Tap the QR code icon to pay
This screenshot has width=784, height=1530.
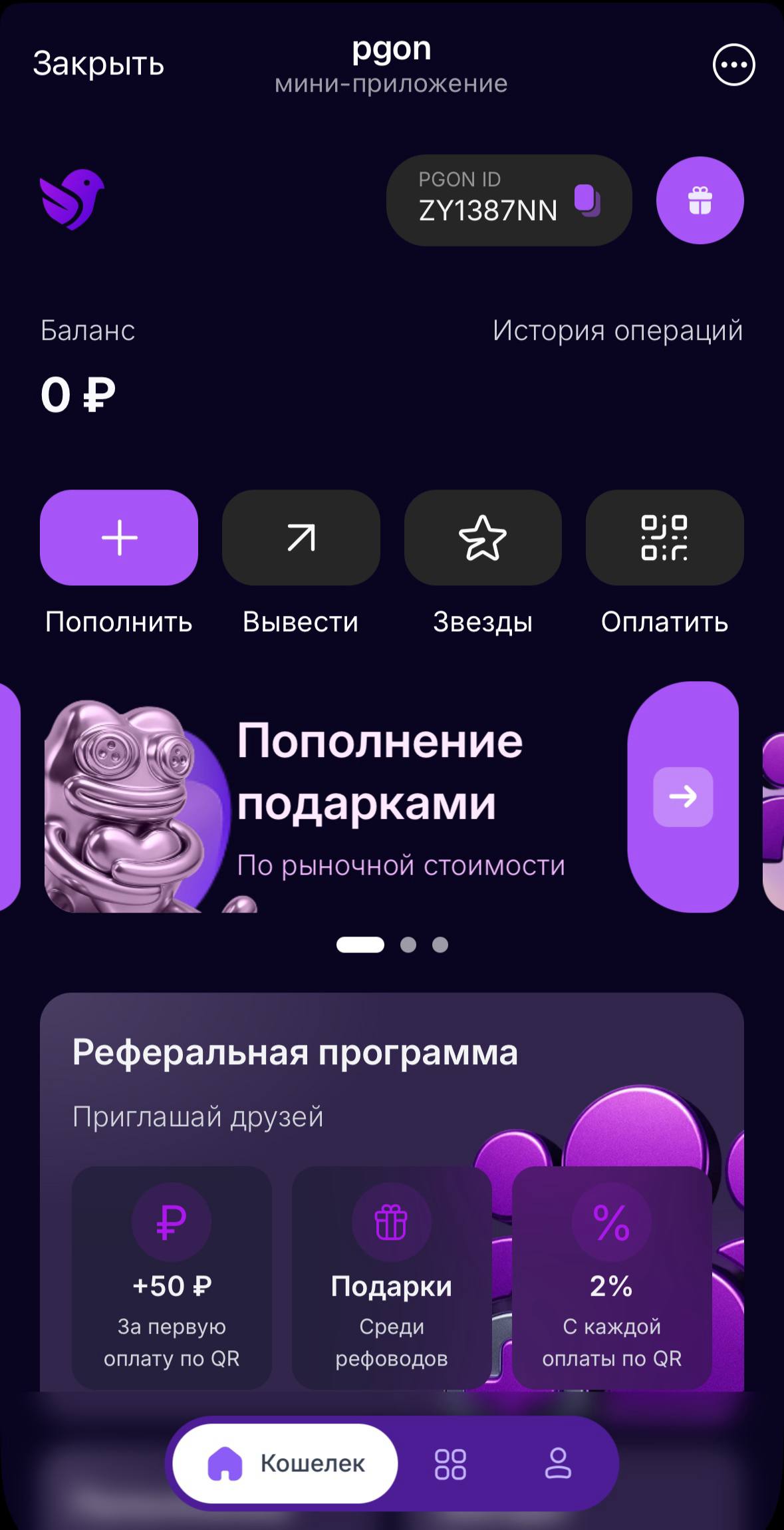tap(664, 539)
